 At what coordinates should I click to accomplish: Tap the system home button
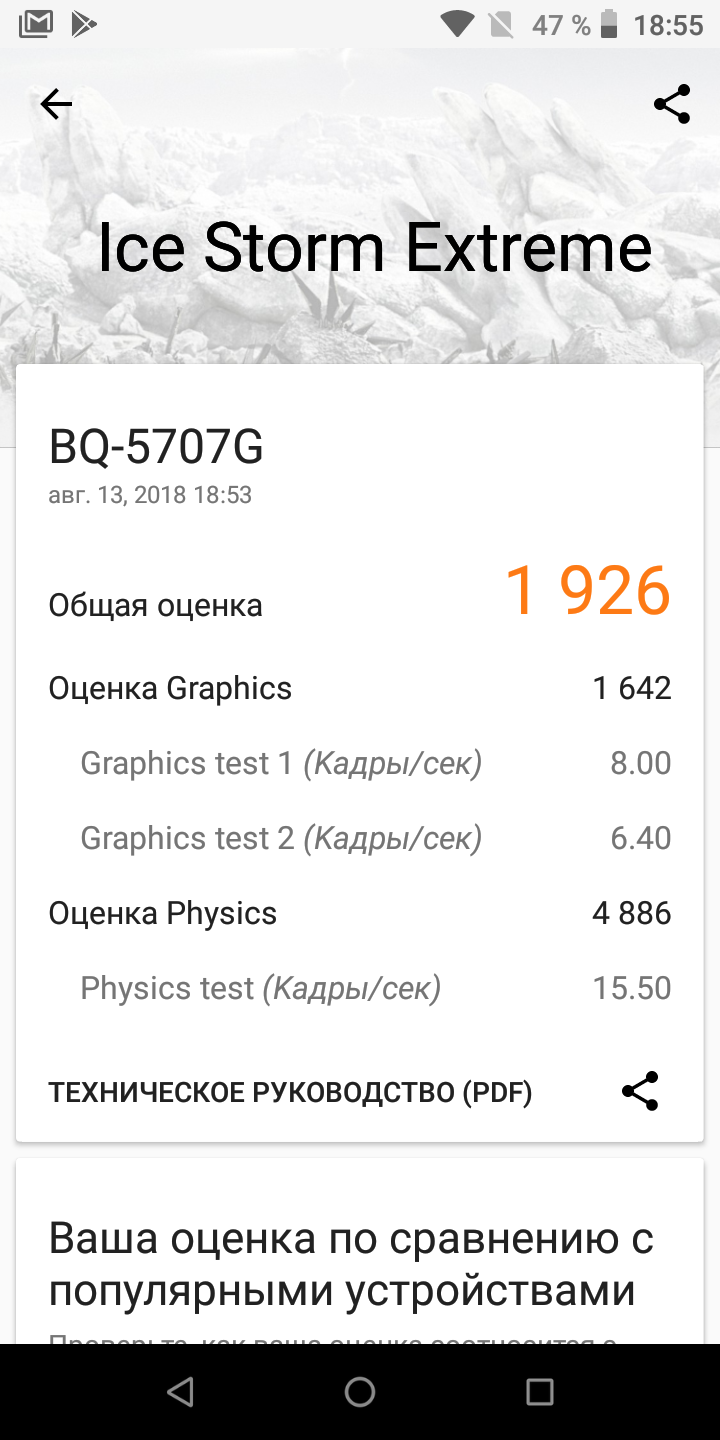pos(360,1391)
